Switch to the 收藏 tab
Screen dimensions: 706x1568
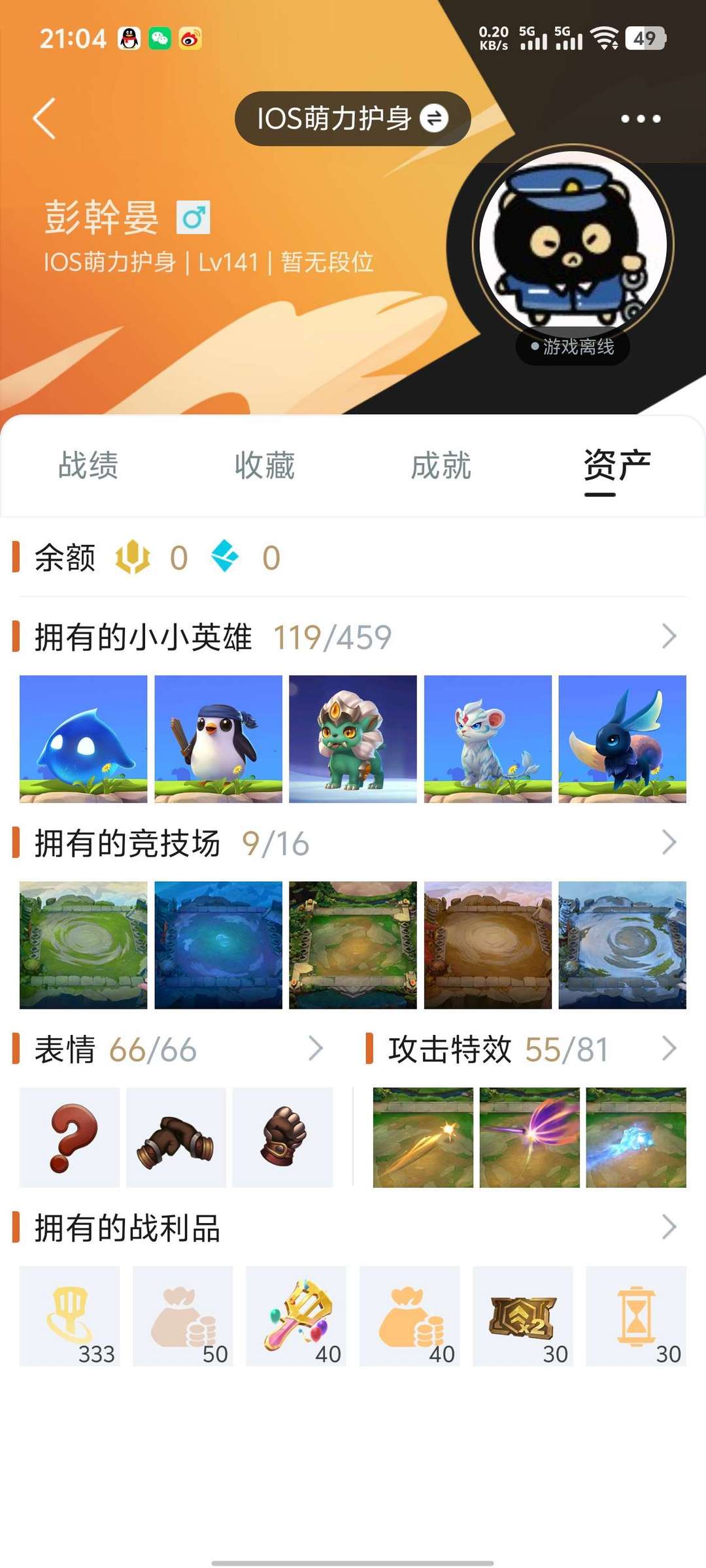[x=265, y=466]
